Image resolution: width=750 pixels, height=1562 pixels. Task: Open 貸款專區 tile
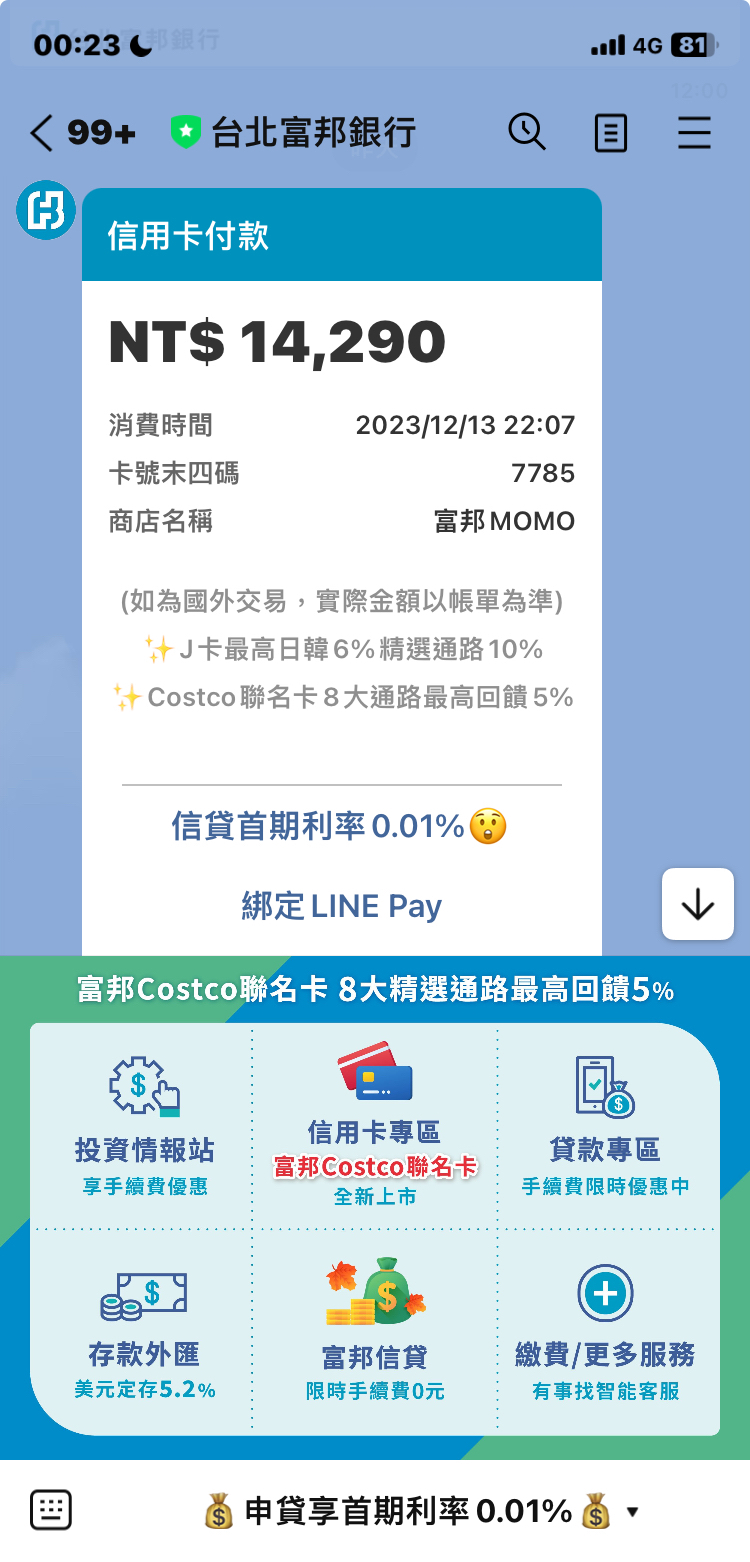[605, 1125]
